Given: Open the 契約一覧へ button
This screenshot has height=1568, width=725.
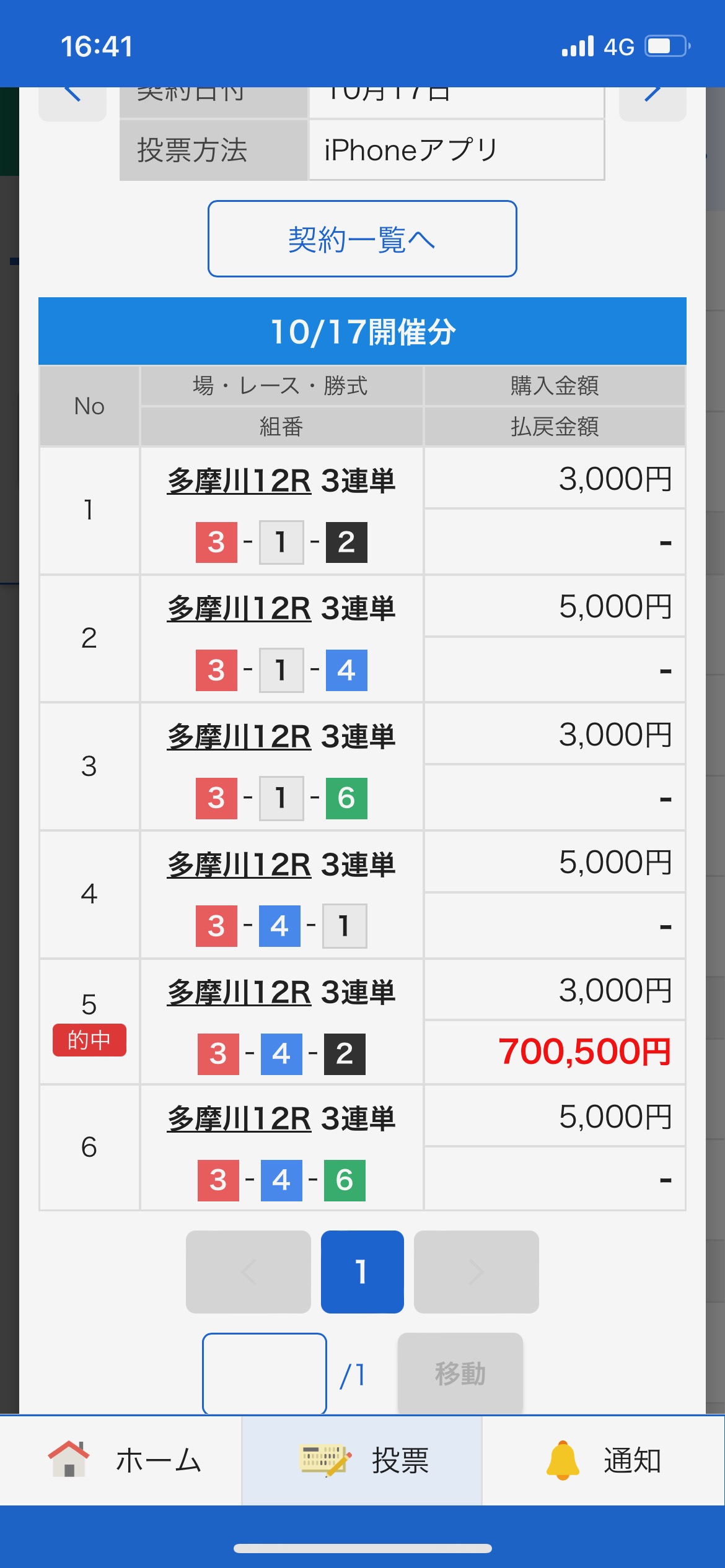Looking at the screenshot, I should point(362,238).
